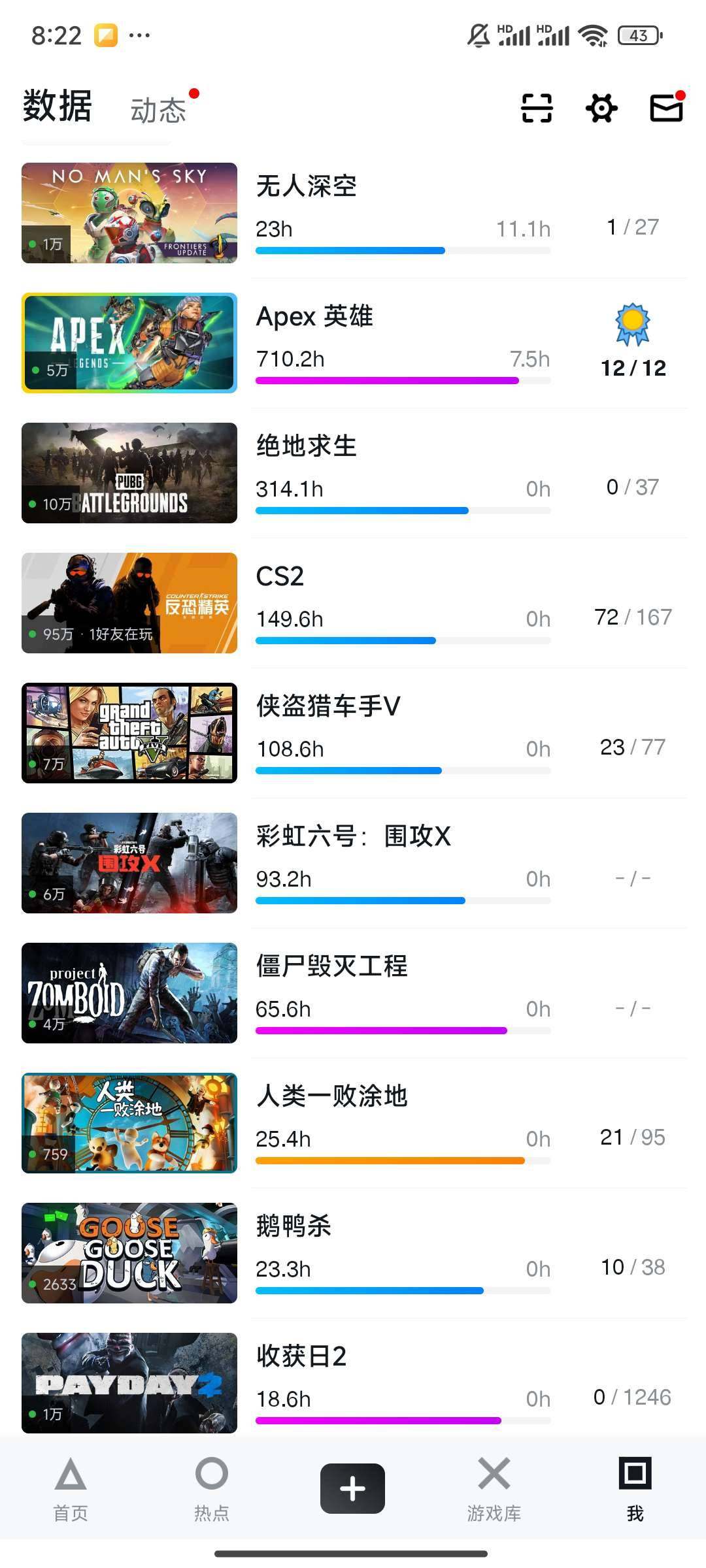
Task: Tap the purple playtime progress bar of 僵尸毁灭工程
Action: pos(382,1030)
